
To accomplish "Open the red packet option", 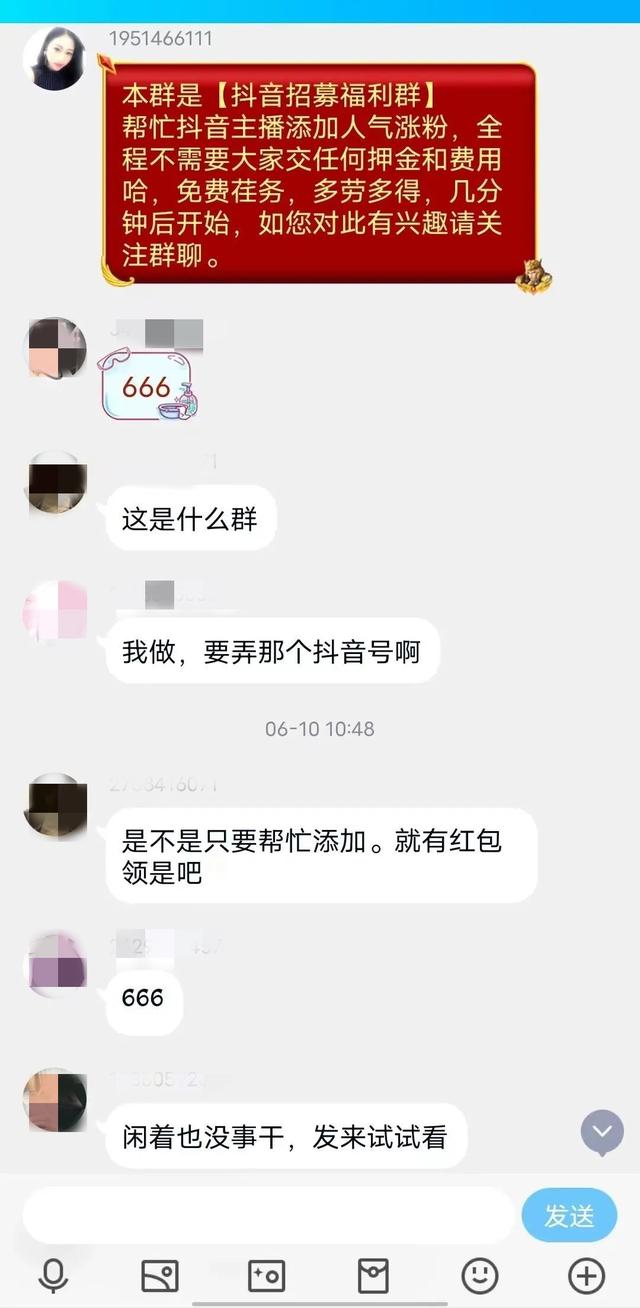I will click(373, 1275).
